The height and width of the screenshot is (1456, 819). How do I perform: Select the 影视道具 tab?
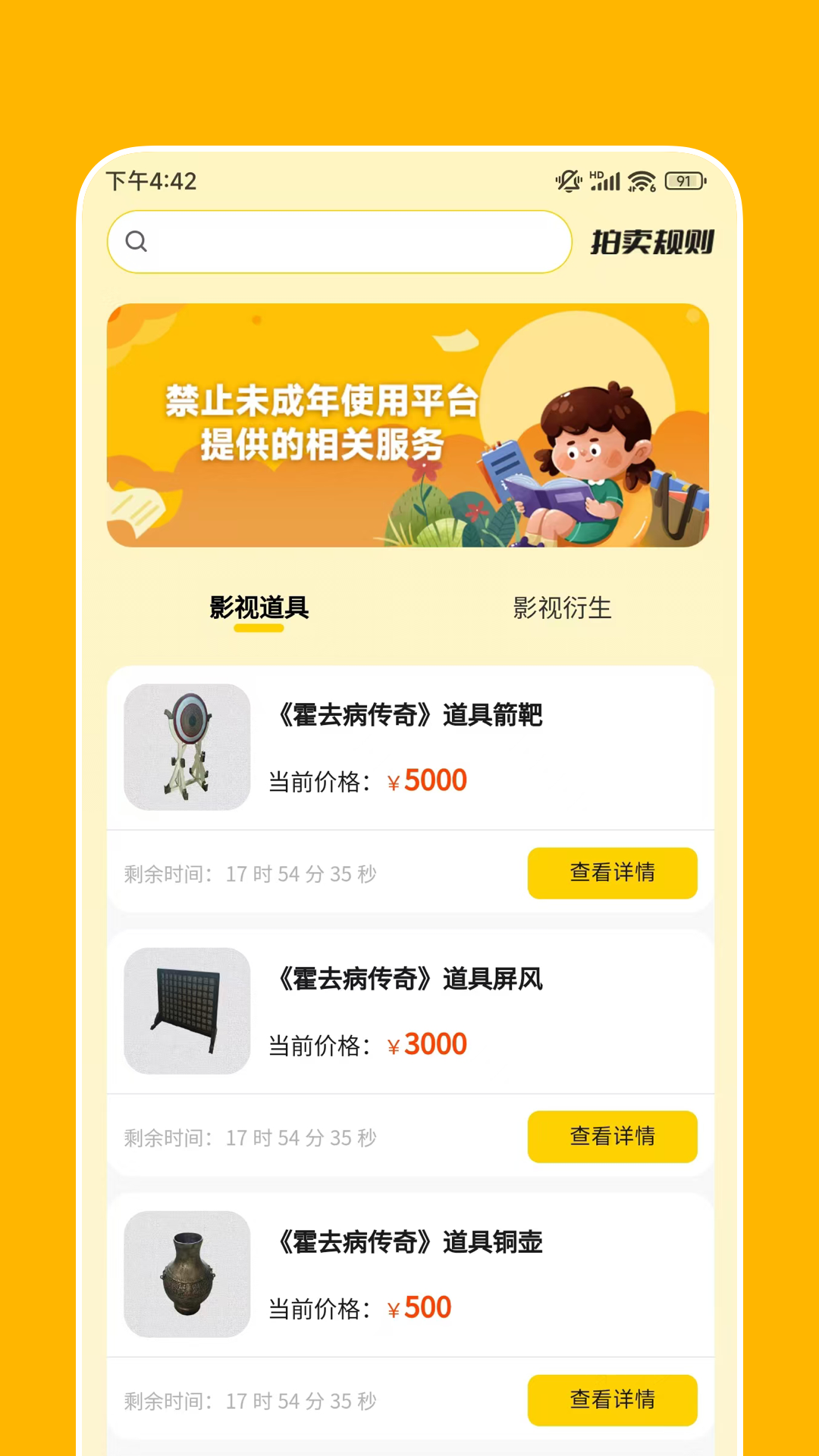coord(258,607)
